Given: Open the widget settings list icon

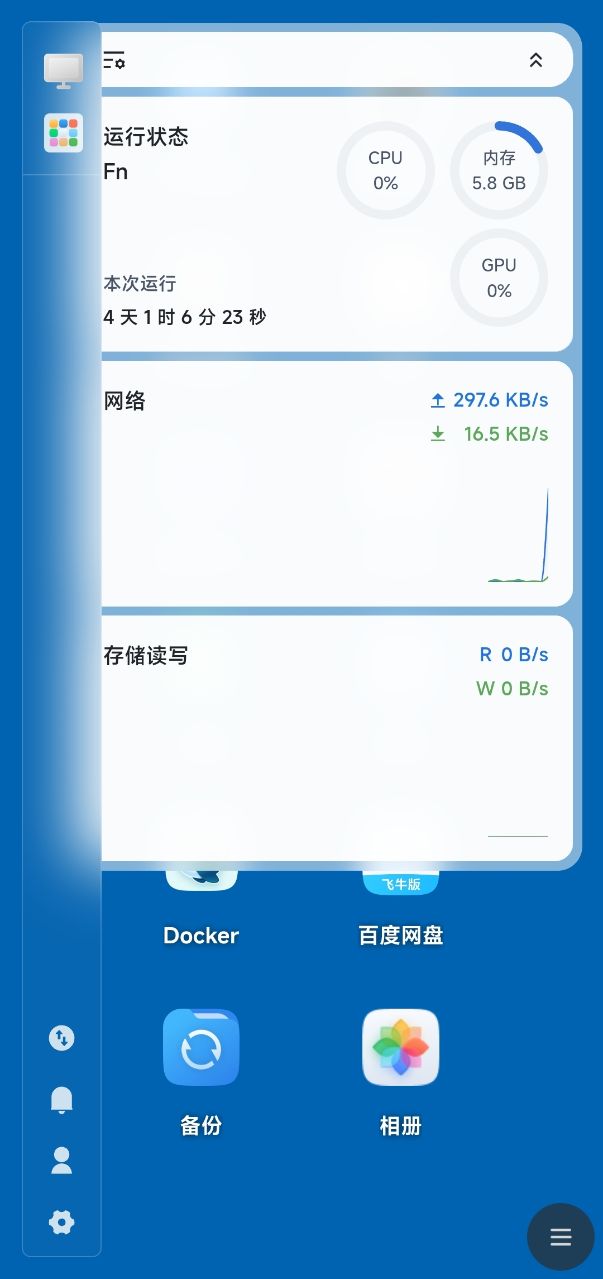Looking at the screenshot, I should point(115,60).
